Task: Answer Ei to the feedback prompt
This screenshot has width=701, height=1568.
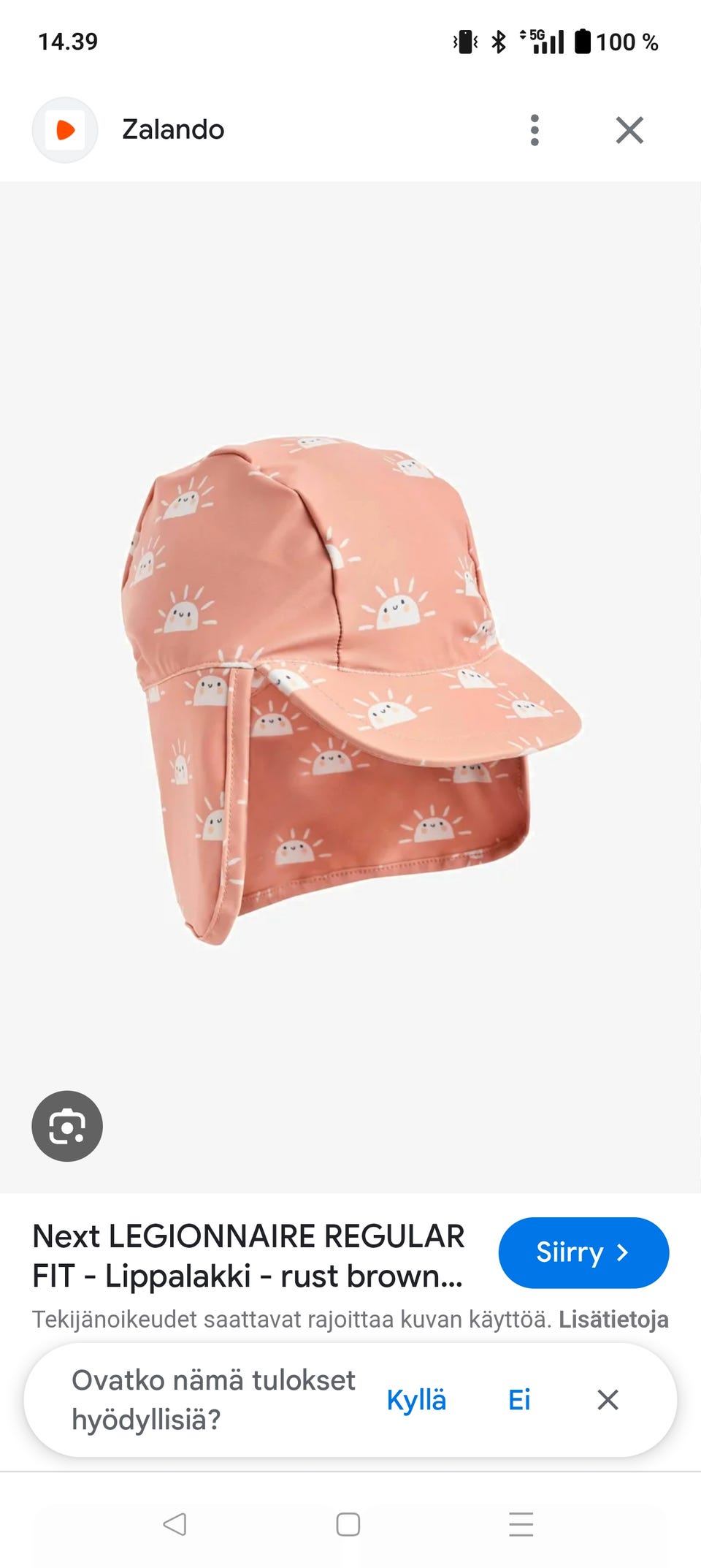Action: tap(519, 1400)
